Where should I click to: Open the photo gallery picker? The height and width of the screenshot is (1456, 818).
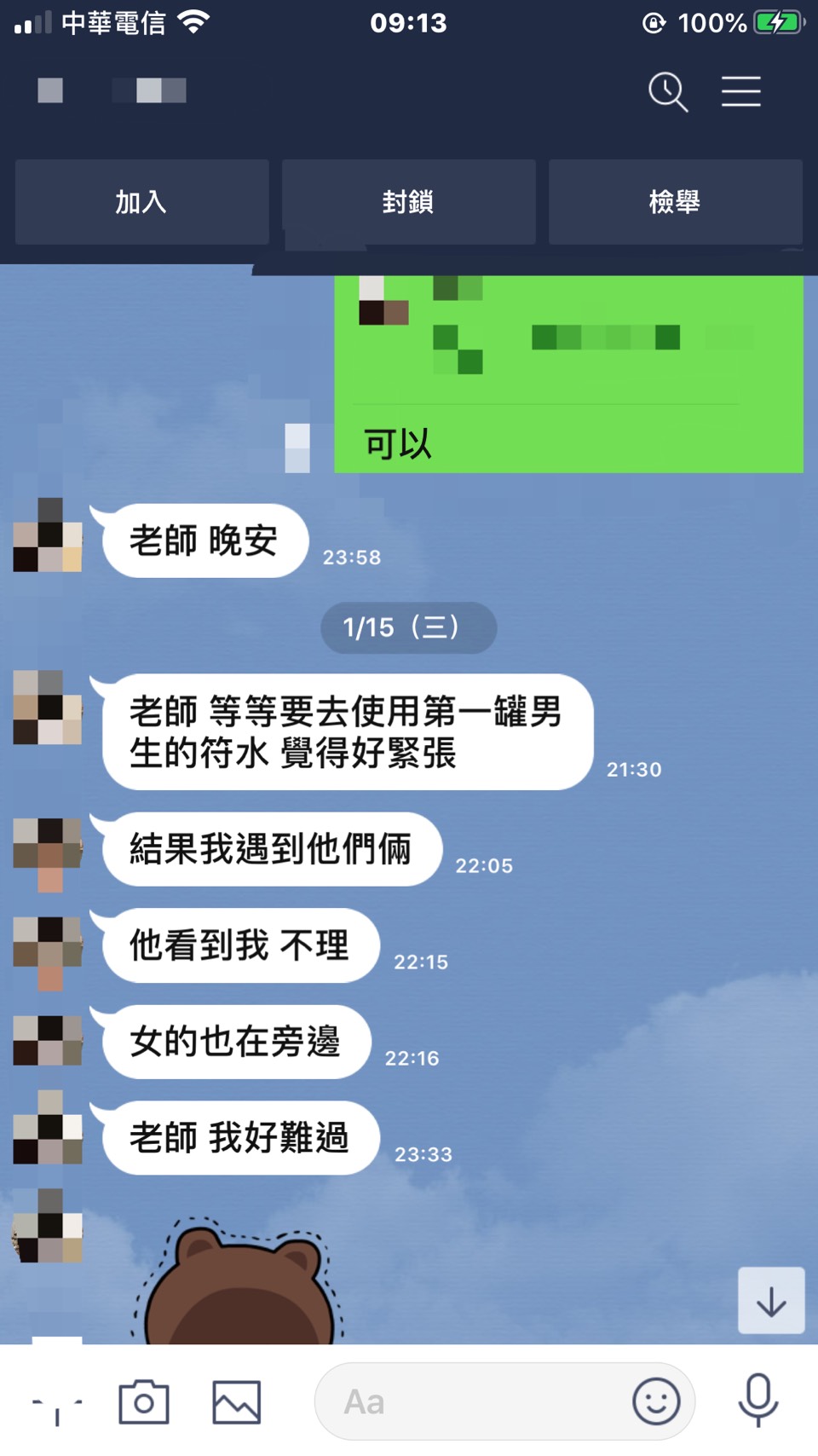pos(236,1401)
